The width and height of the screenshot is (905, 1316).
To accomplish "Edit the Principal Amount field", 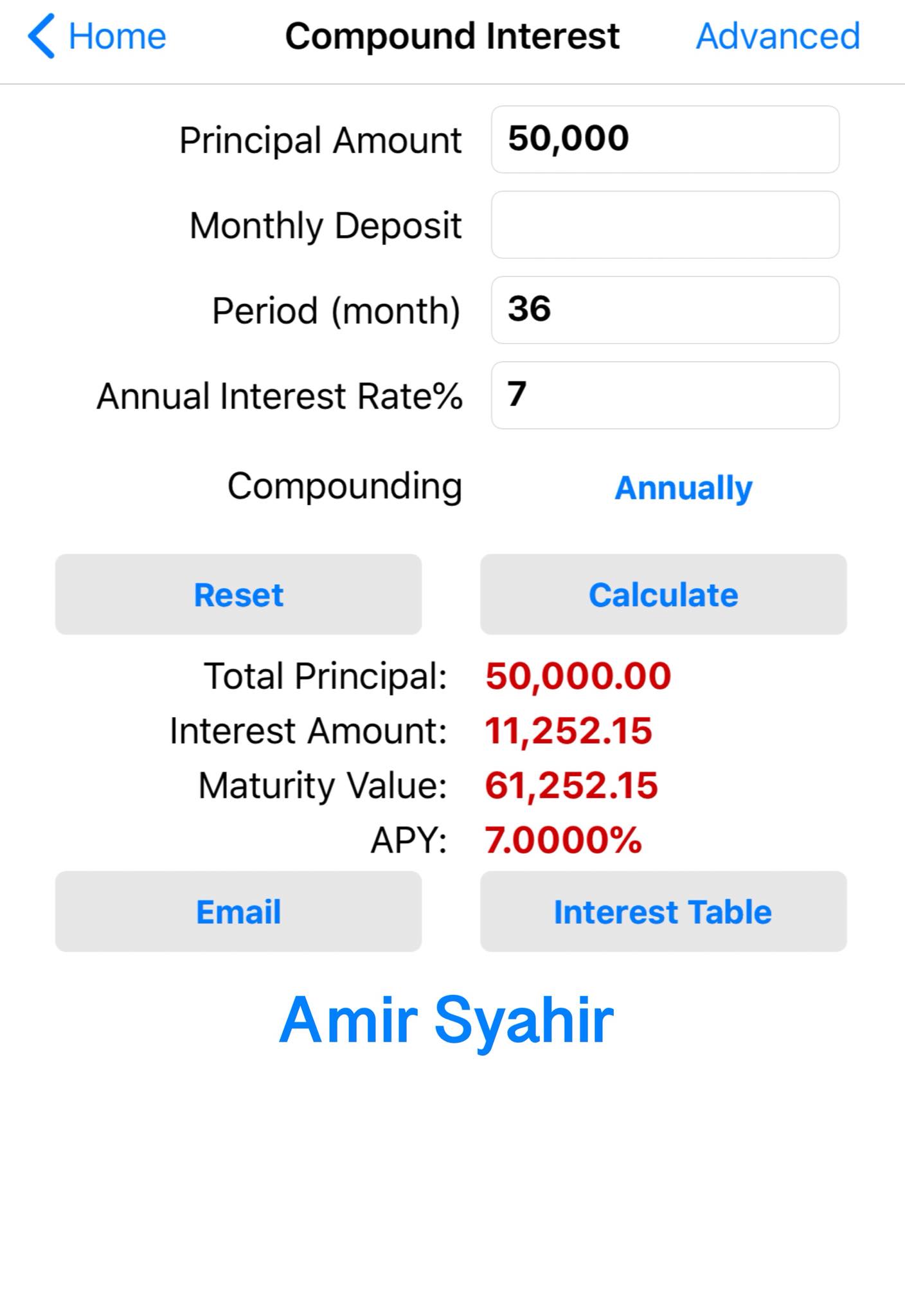I will click(x=665, y=139).
